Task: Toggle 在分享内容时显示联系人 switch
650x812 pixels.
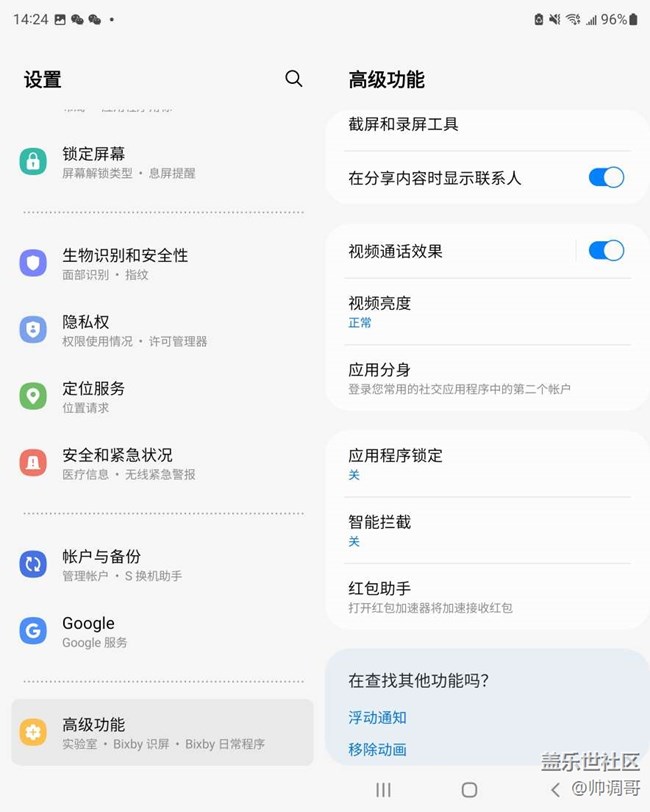Action: [x=606, y=178]
